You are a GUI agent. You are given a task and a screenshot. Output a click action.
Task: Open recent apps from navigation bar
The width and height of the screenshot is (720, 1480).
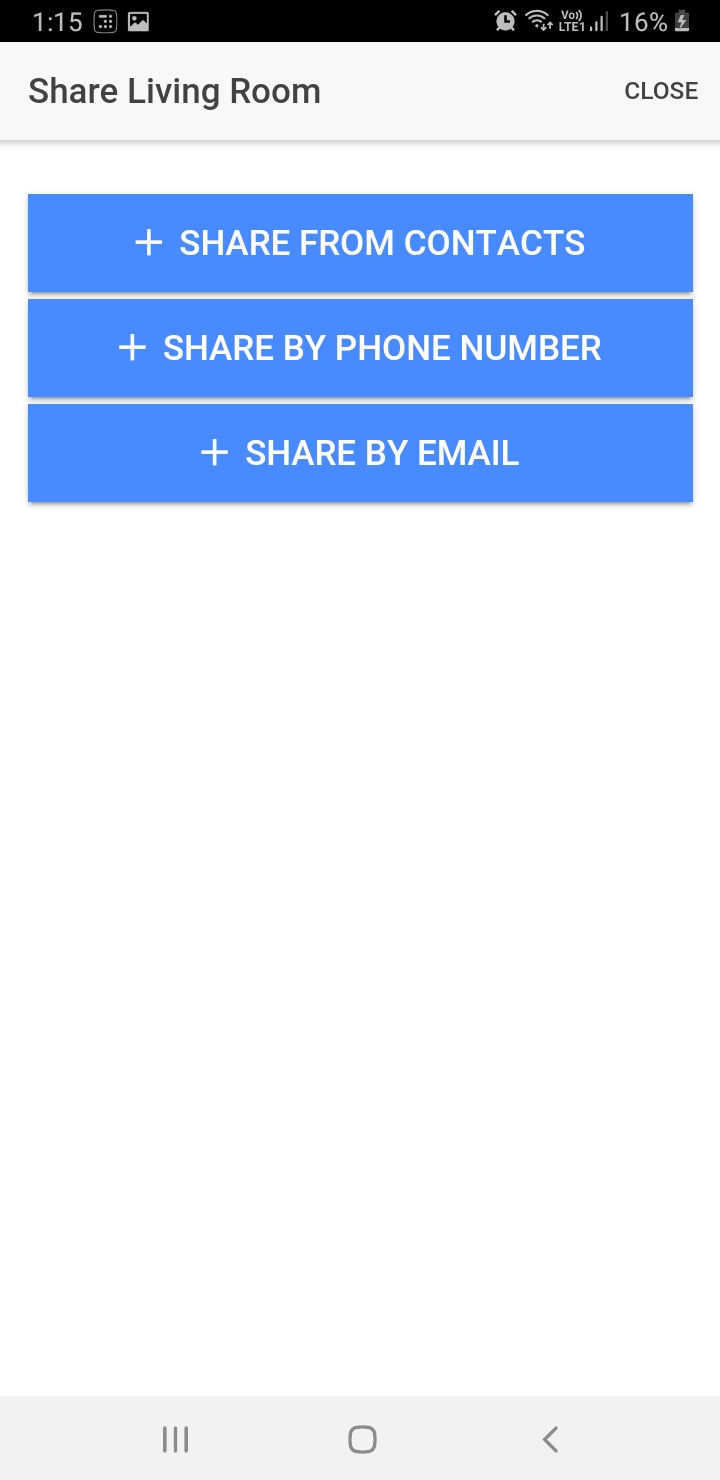175,1439
